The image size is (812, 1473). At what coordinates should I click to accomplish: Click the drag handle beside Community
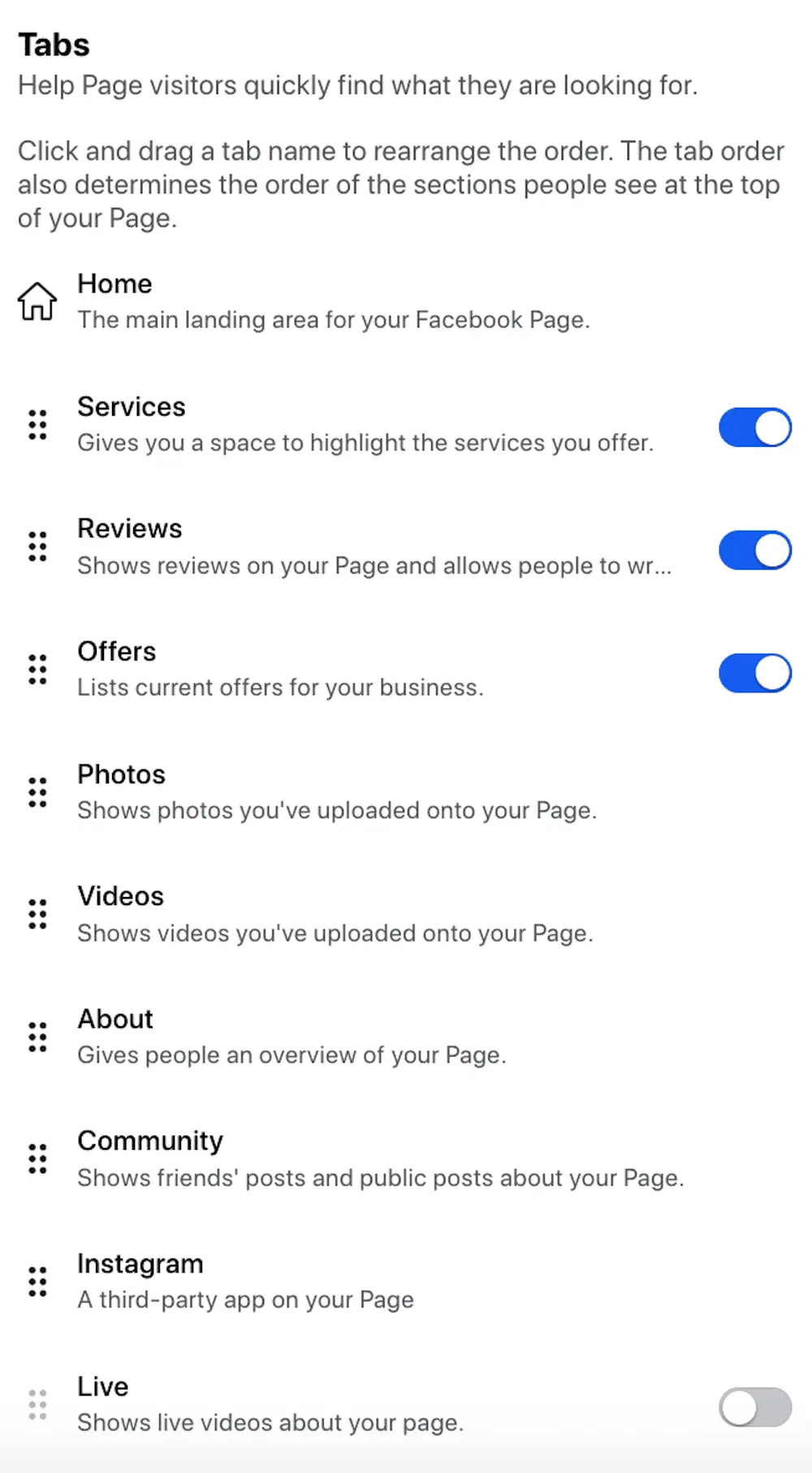click(x=36, y=1159)
